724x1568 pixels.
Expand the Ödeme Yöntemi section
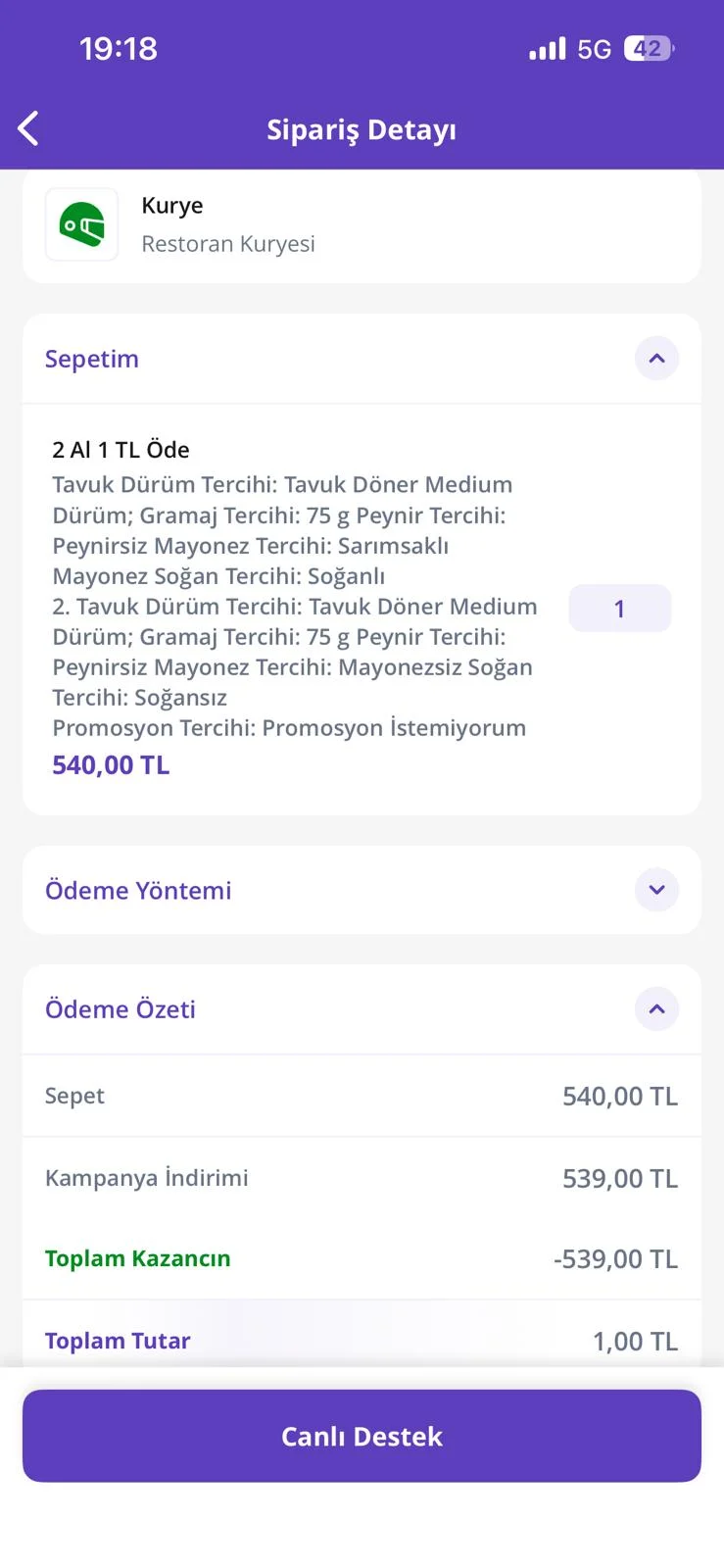pyautogui.click(x=656, y=890)
